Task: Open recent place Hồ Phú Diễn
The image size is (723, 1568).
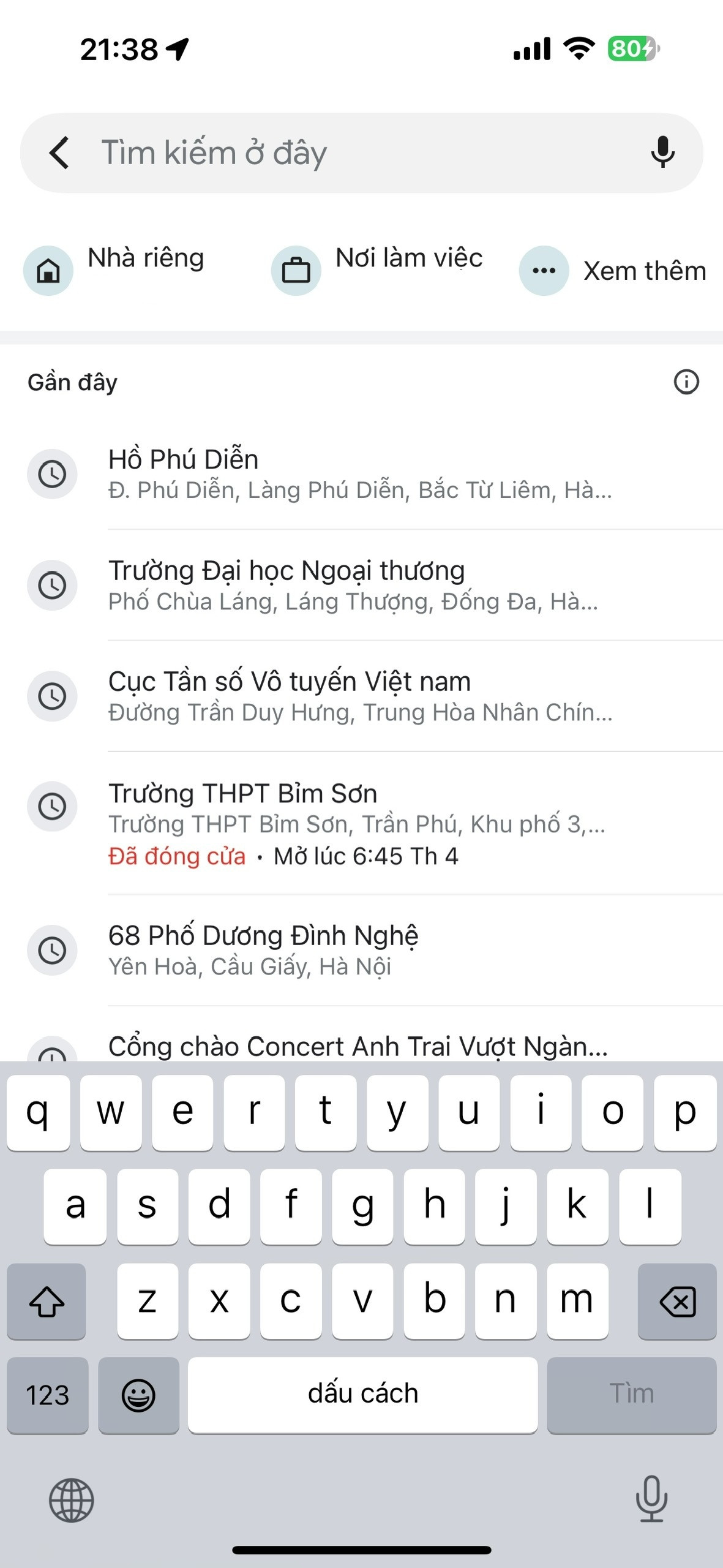Action: [x=361, y=473]
